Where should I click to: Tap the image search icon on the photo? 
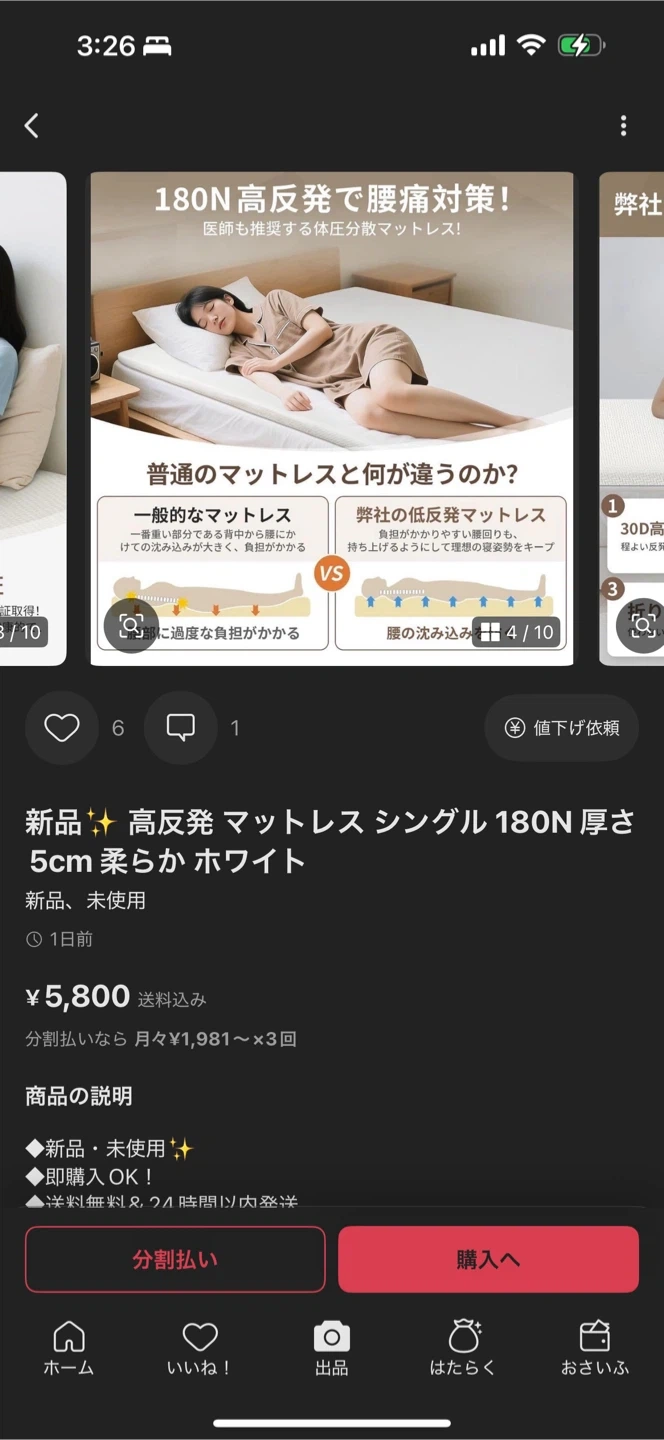[x=131, y=626]
